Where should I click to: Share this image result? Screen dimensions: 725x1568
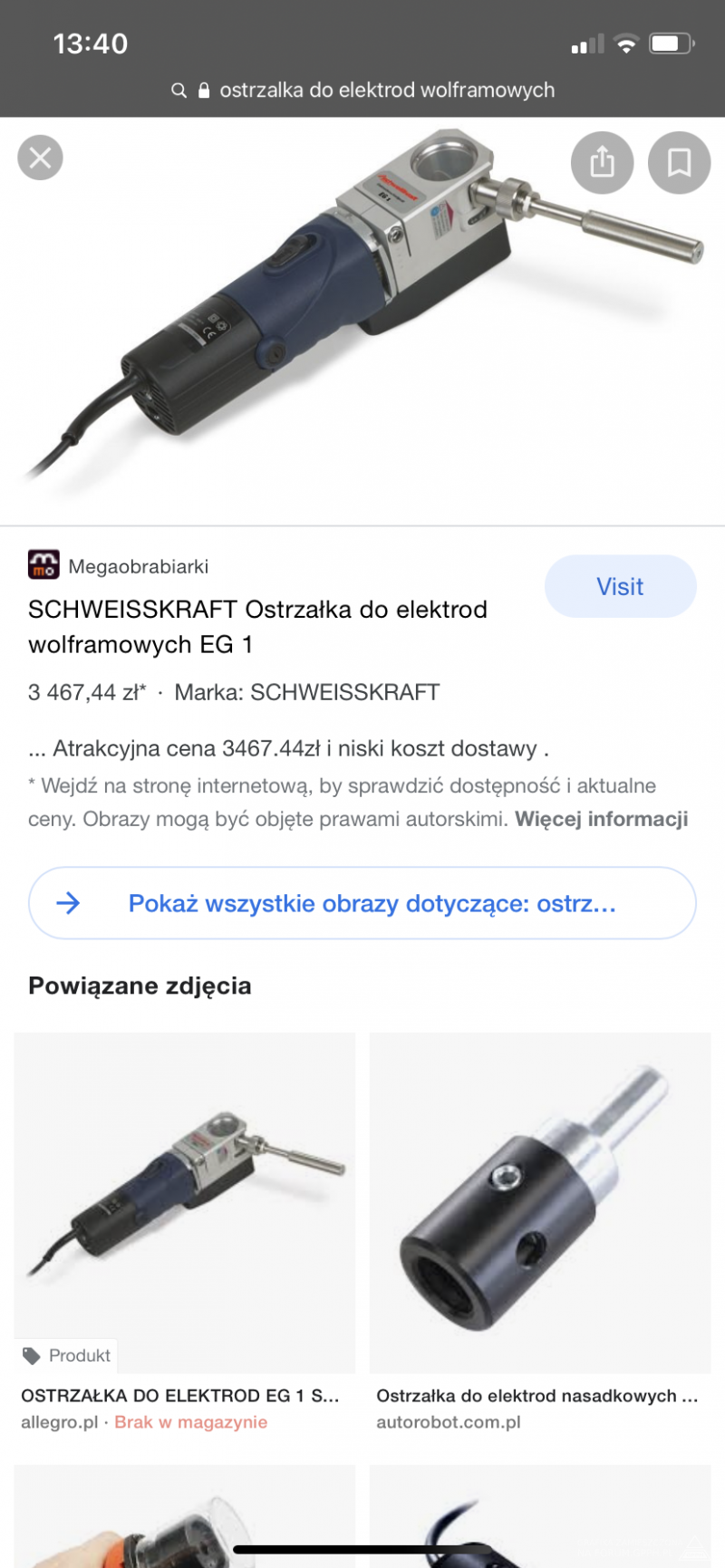tap(602, 163)
